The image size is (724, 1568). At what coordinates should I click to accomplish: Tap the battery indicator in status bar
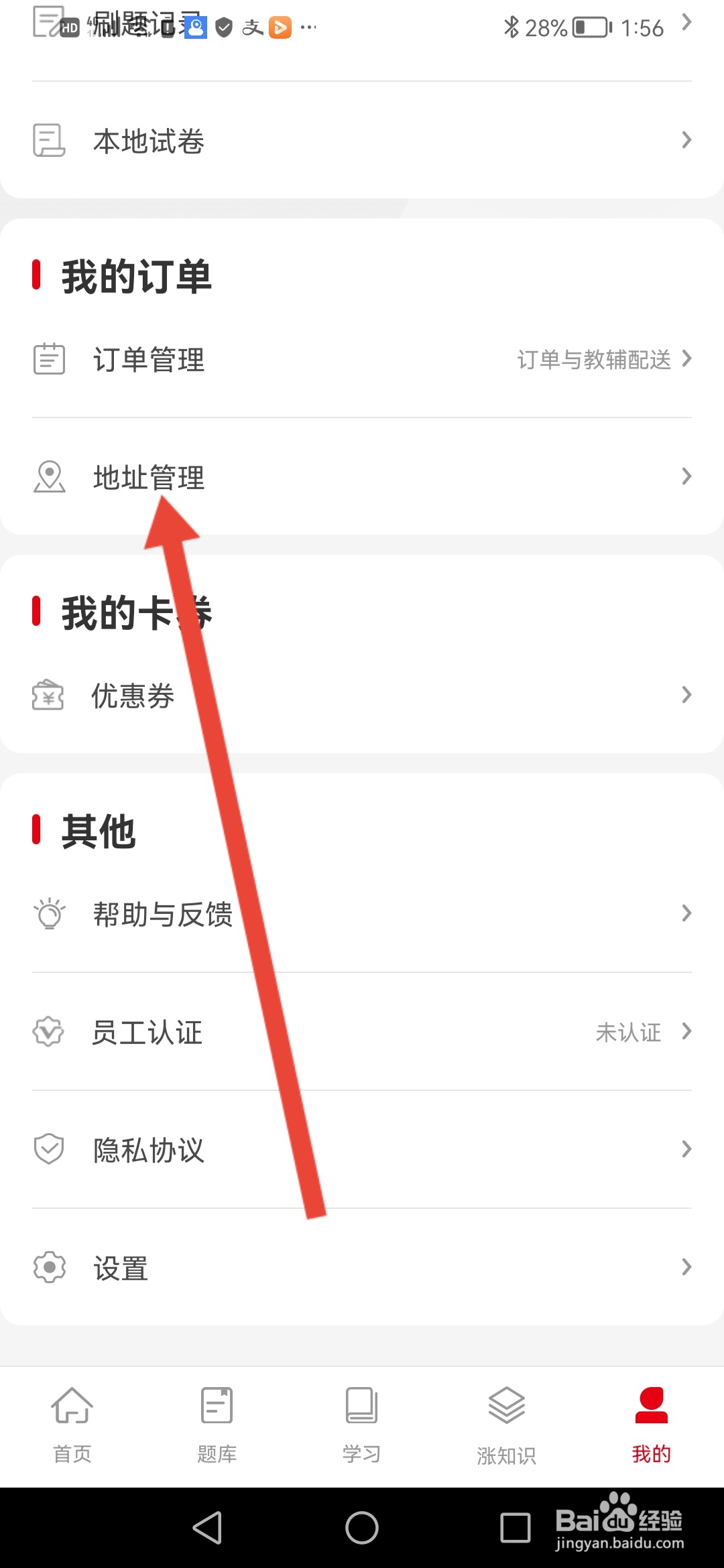pyautogui.click(x=592, y=28)
